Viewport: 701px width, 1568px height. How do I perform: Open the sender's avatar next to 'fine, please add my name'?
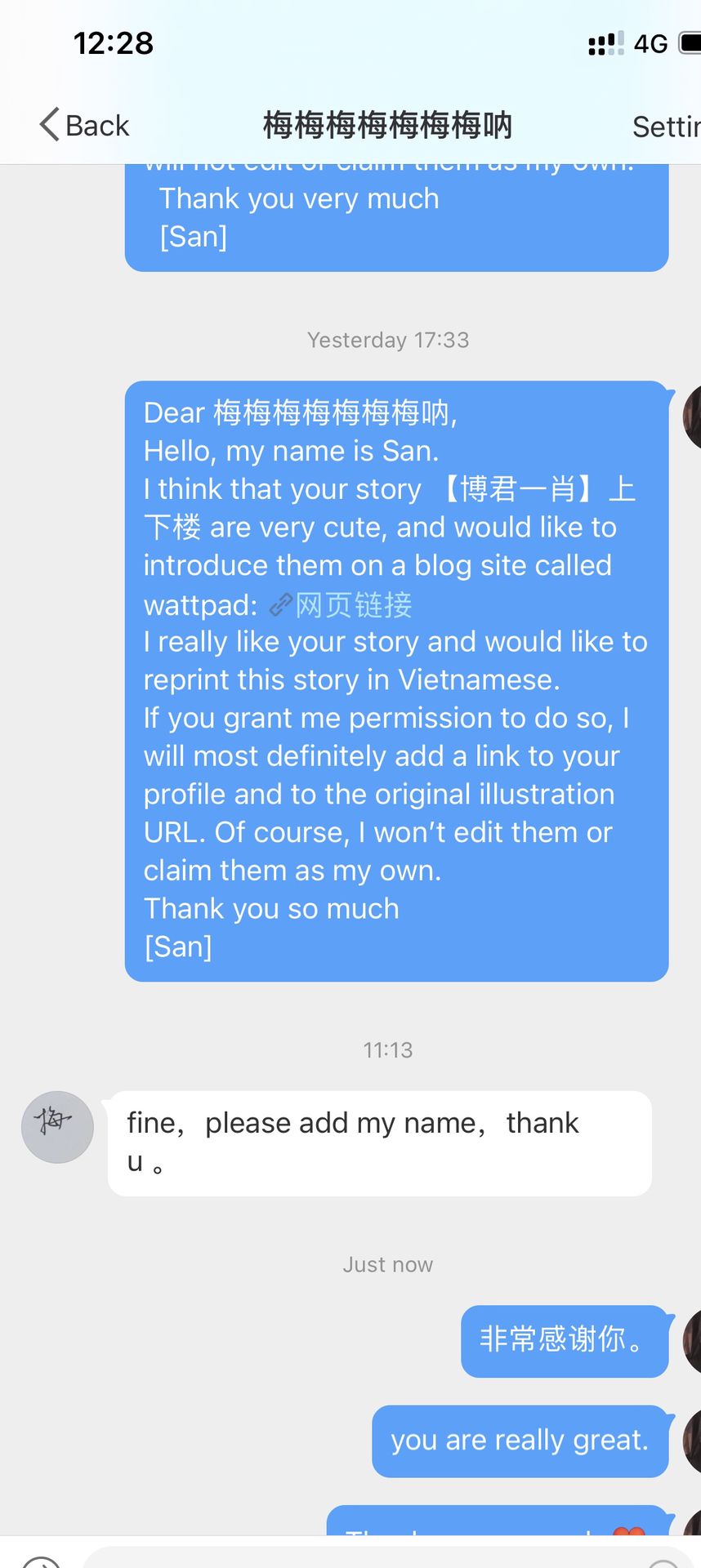click(x=57, y=1127)
